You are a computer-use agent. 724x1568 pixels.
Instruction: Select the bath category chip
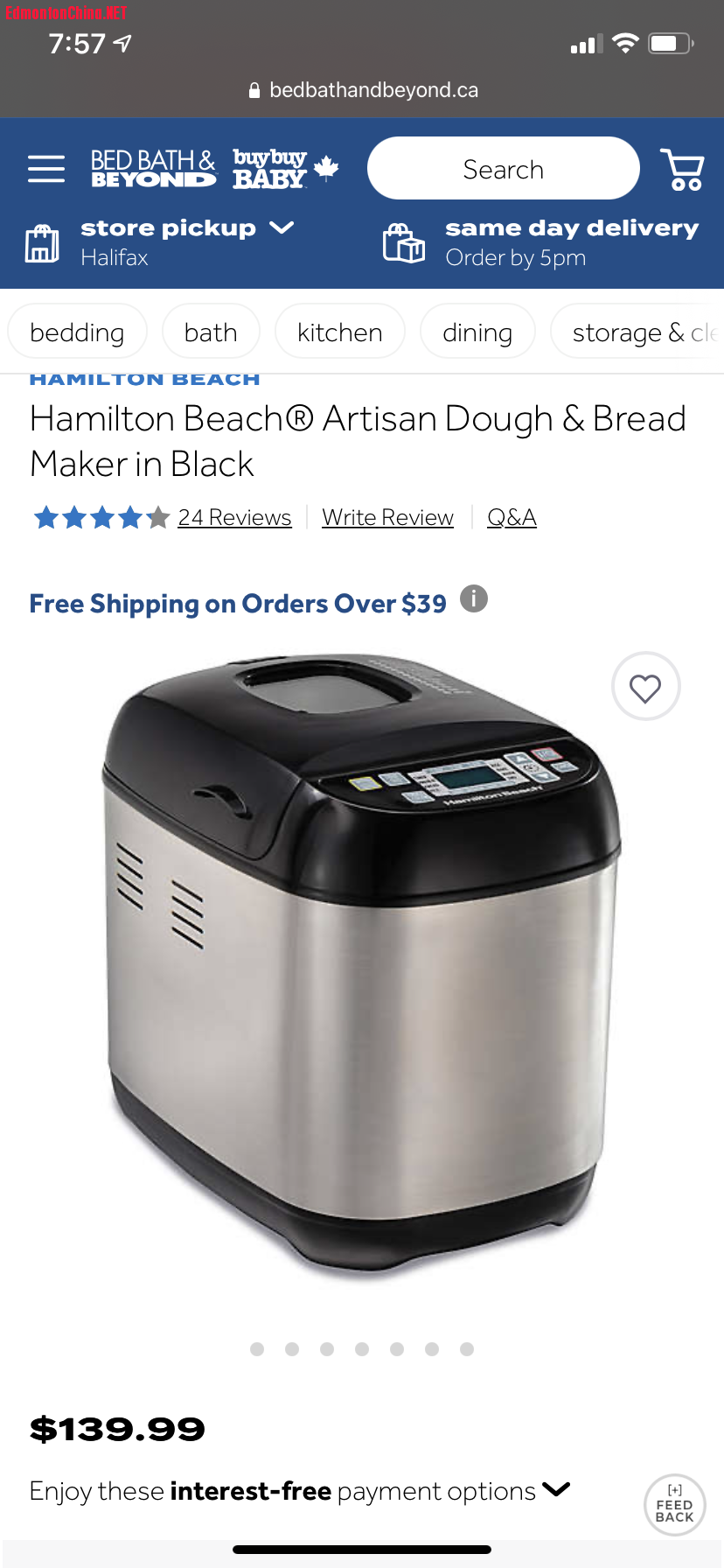coord(211,332)
